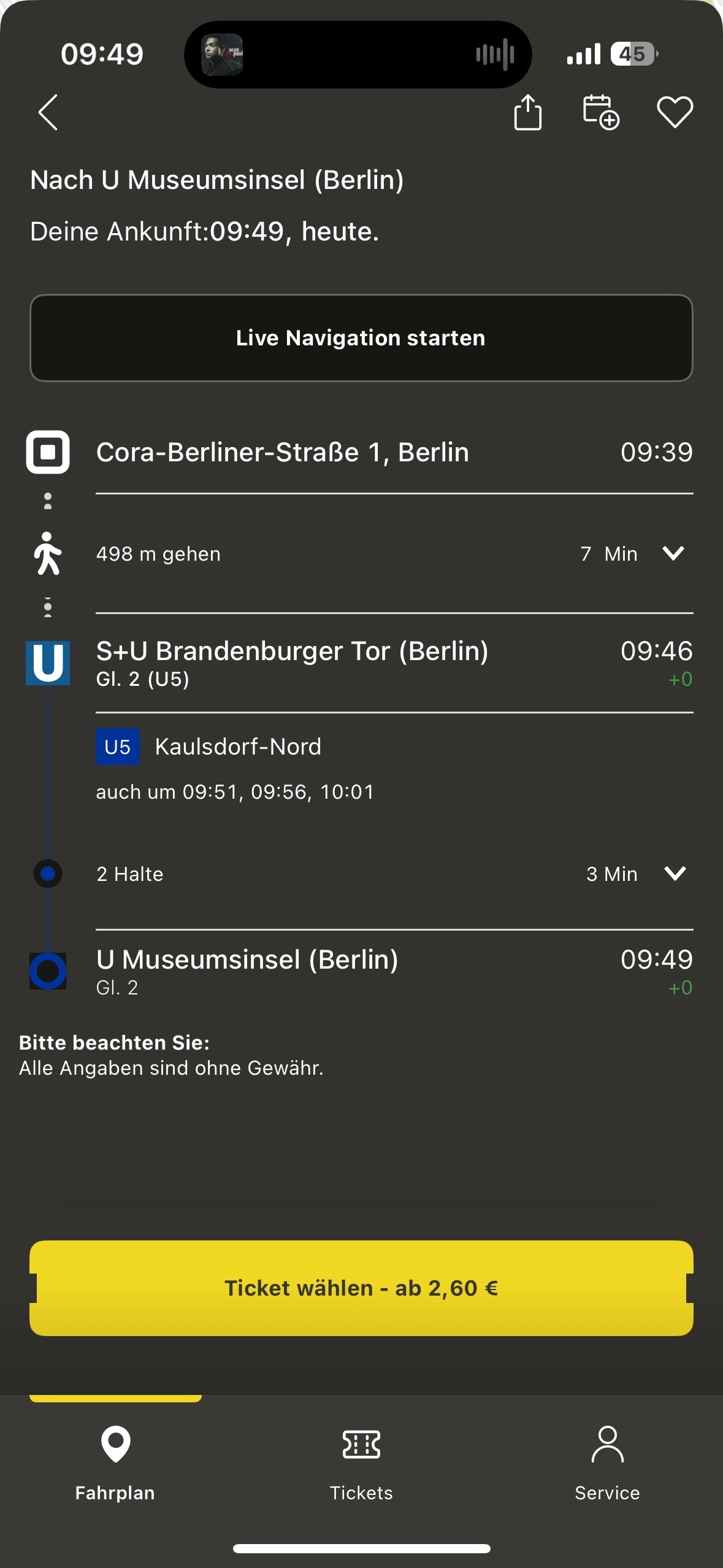Select the Fahrplan tab

click(115, 1463)
